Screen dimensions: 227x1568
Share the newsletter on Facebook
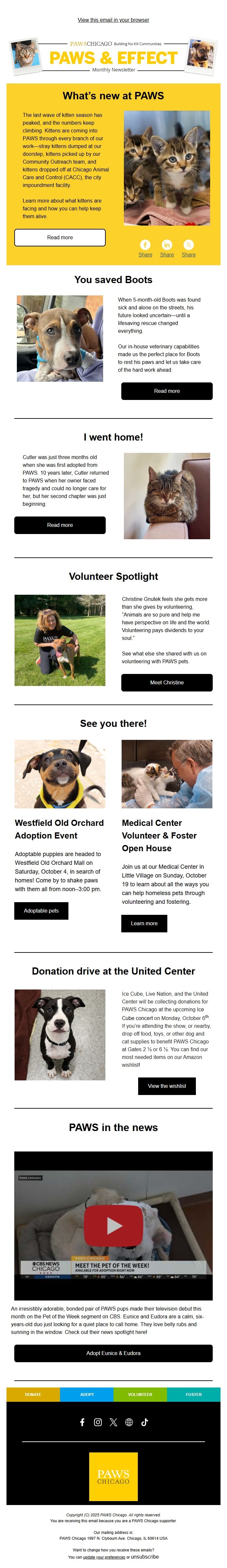tap(146, 245)
